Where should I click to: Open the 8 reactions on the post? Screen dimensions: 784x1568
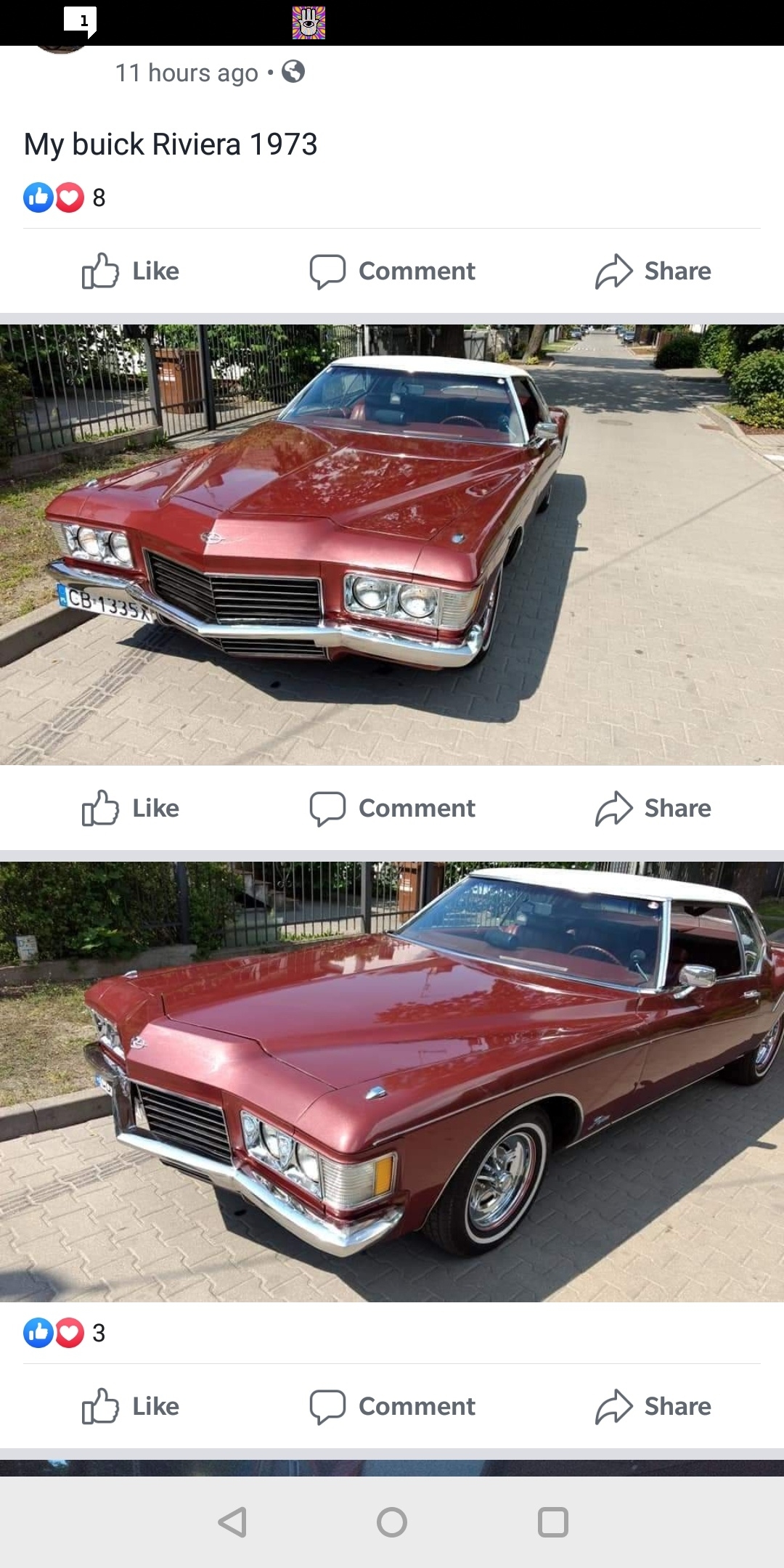tap(65, 197)
